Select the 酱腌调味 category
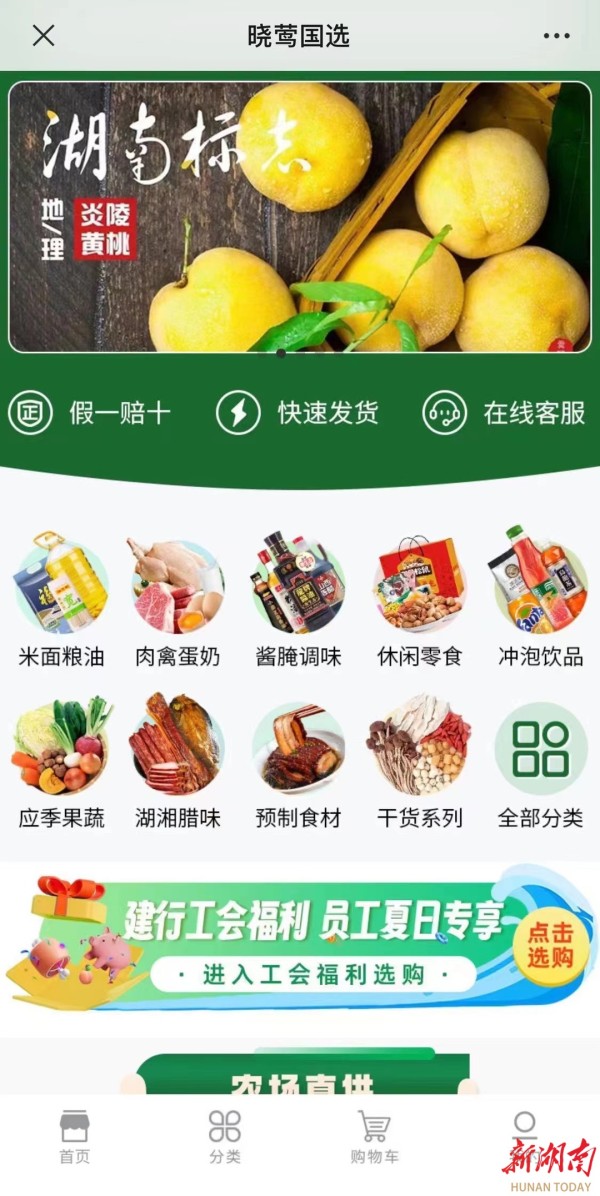Screen dimensions: 600x1196 [298, 600]
